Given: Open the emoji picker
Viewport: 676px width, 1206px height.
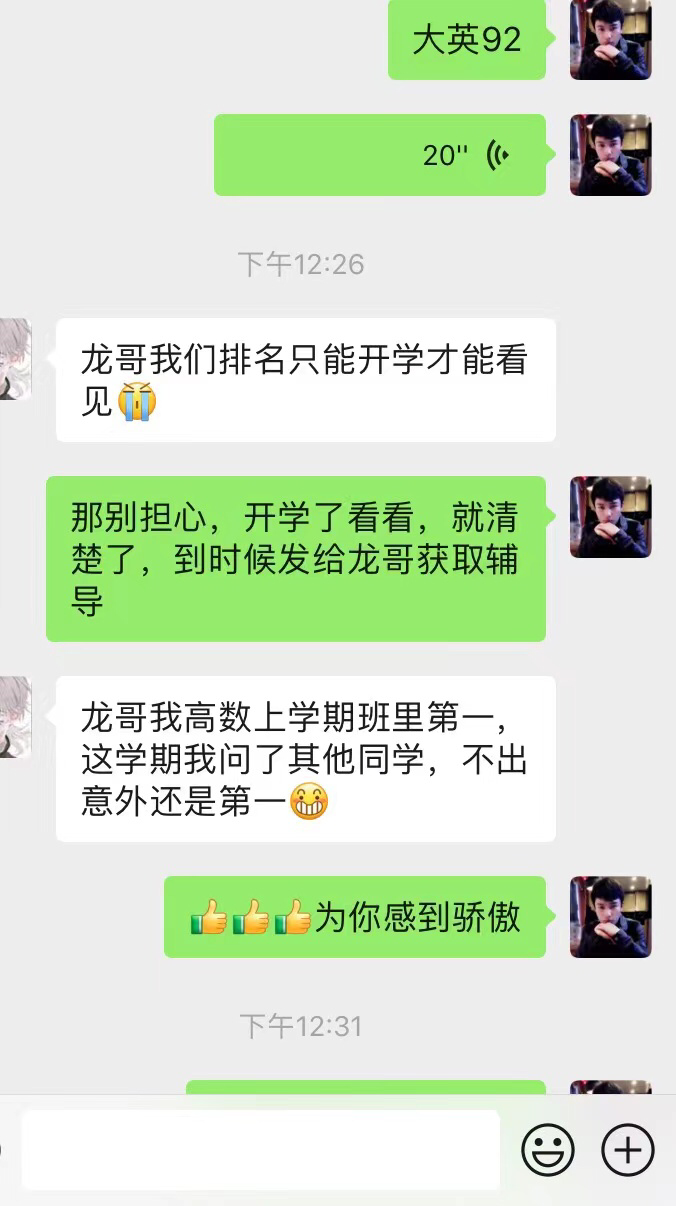Looking at the screenshot, I should 548,1150.
